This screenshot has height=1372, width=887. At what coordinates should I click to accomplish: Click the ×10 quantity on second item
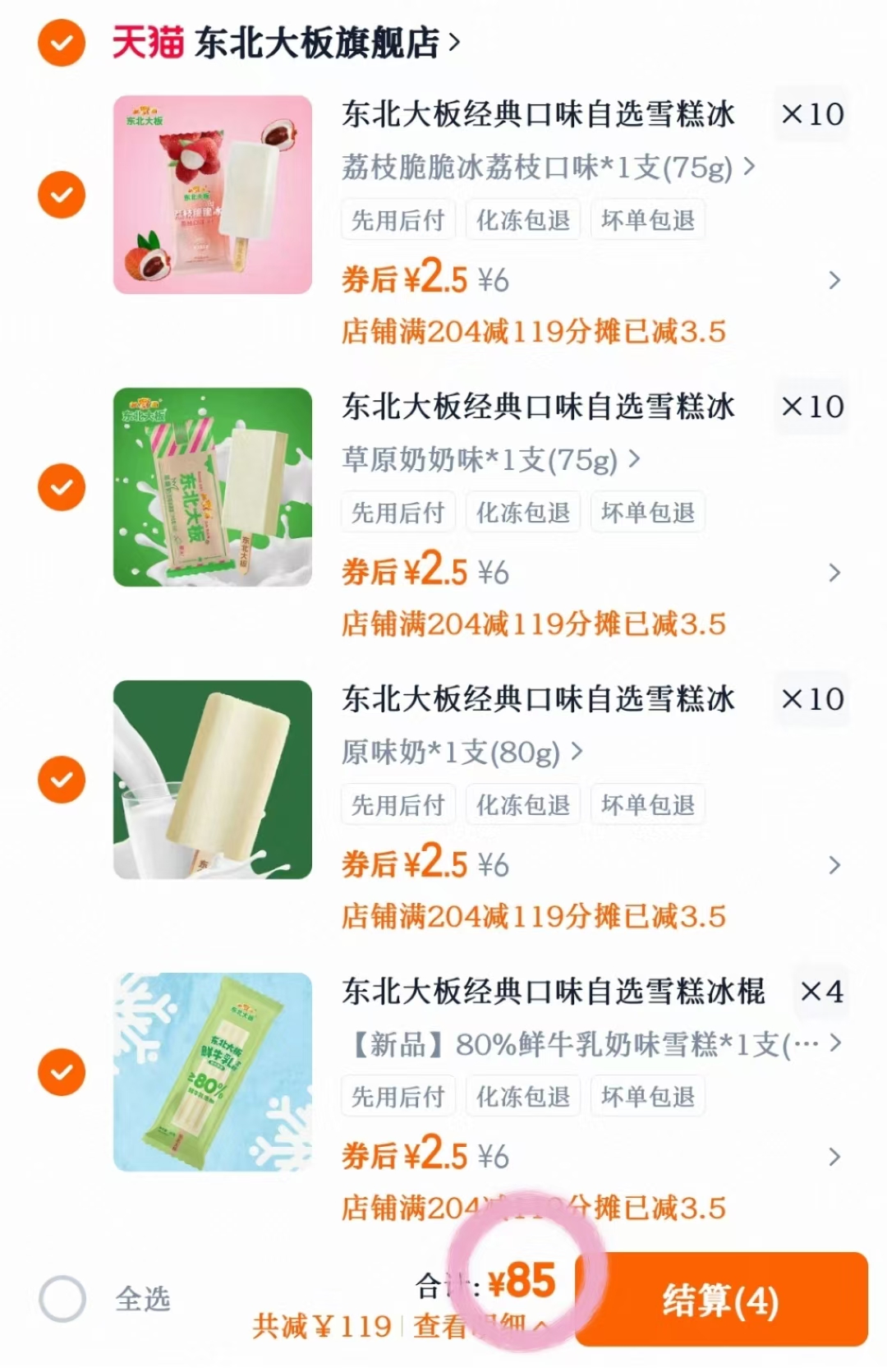[811, 406]
